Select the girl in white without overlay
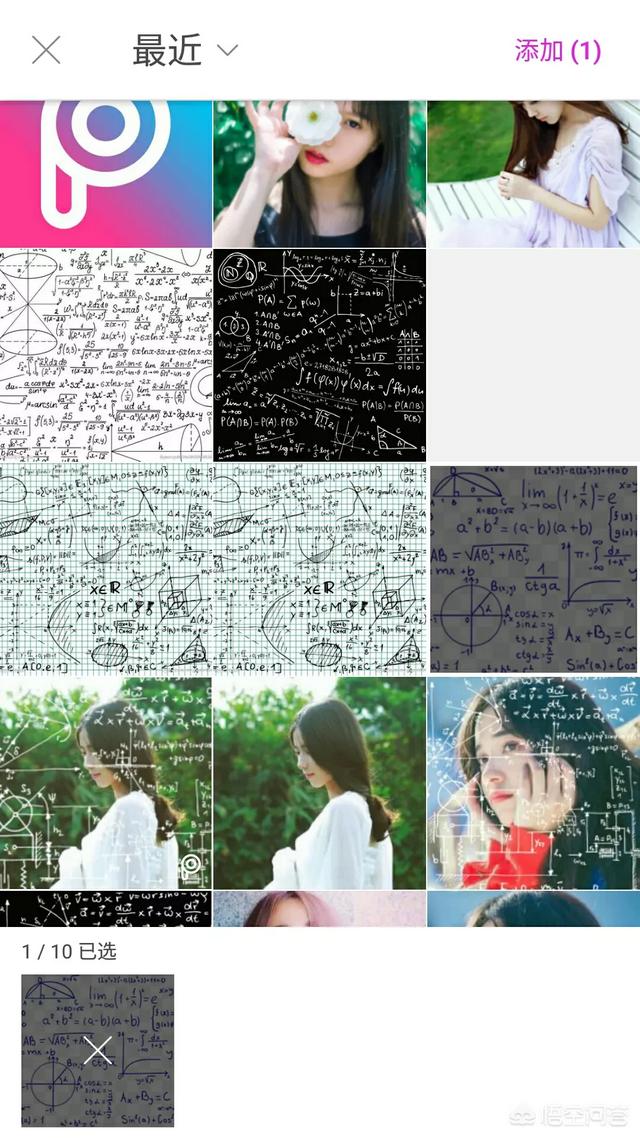The width and height of the screenshot is (640, 1138). click(319, 783)
